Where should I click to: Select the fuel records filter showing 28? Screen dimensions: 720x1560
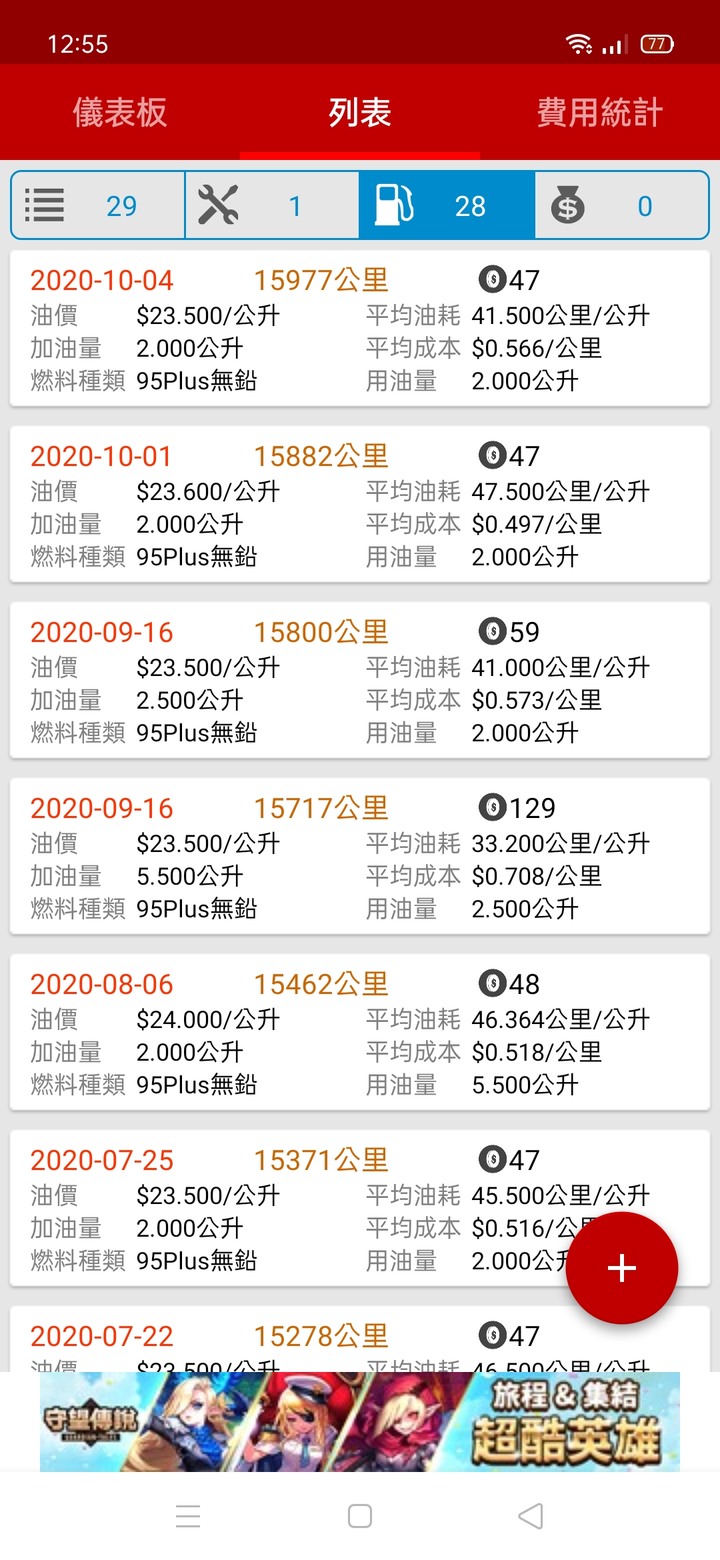point(447,206)
